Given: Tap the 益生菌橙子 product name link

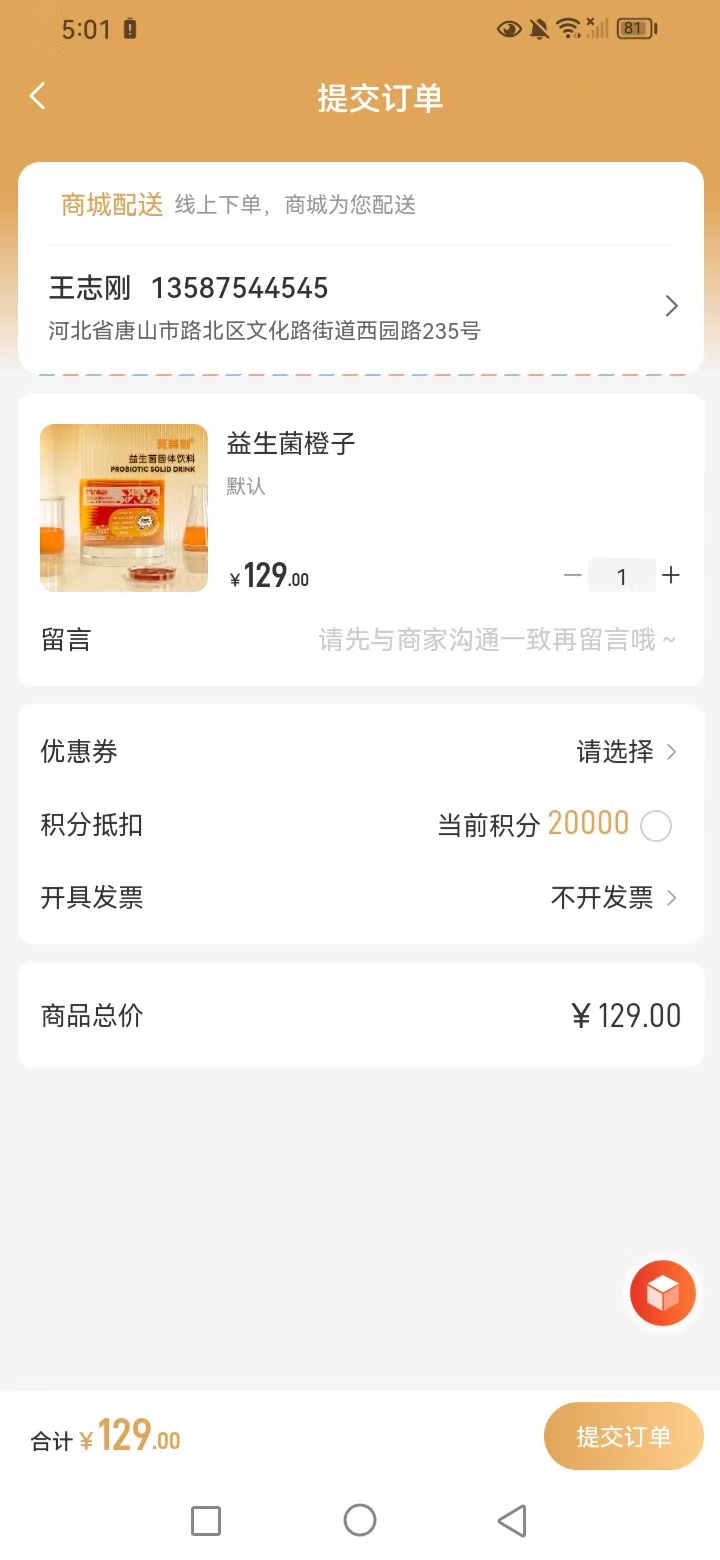Looking at the screenshot, I should click(x=288, y=443).
